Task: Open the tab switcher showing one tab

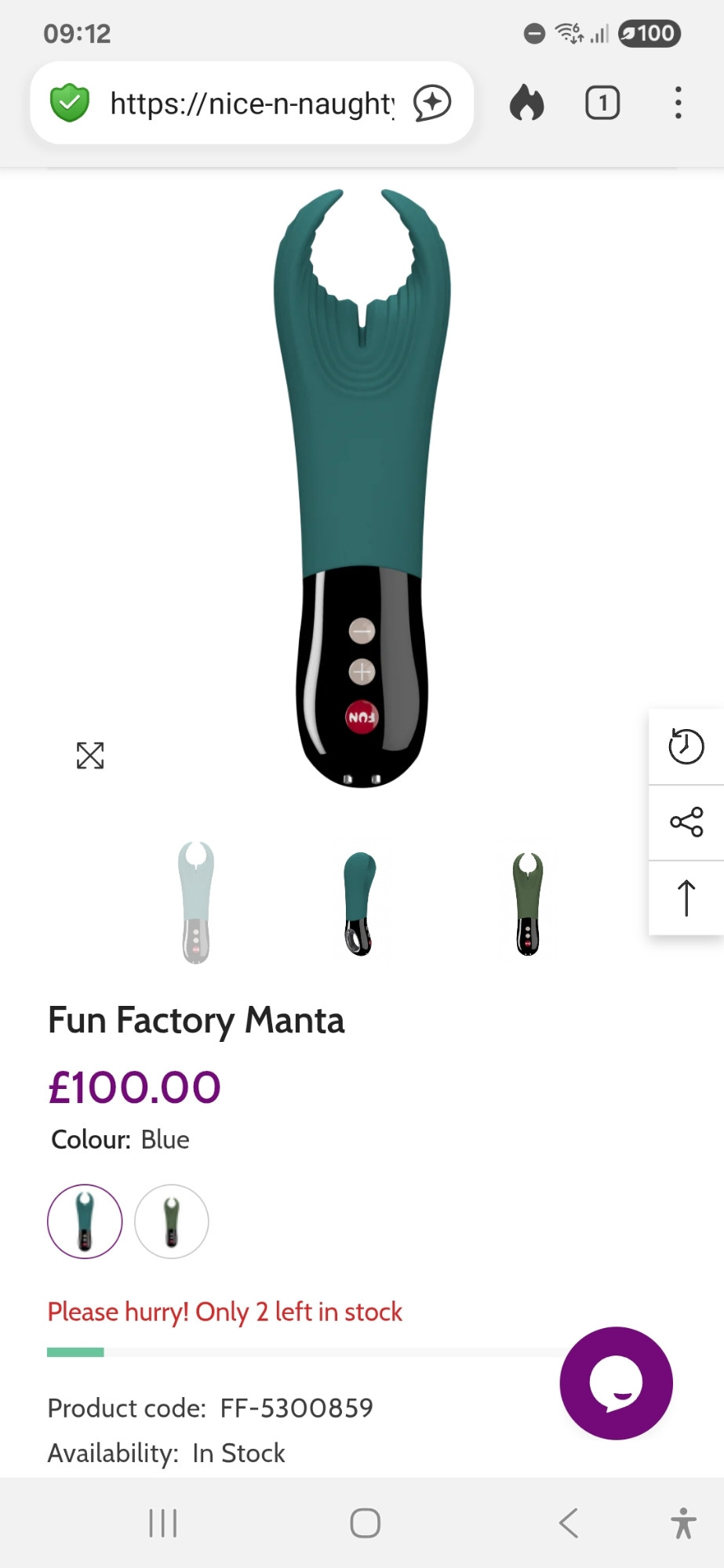Action: coord(602,103)
